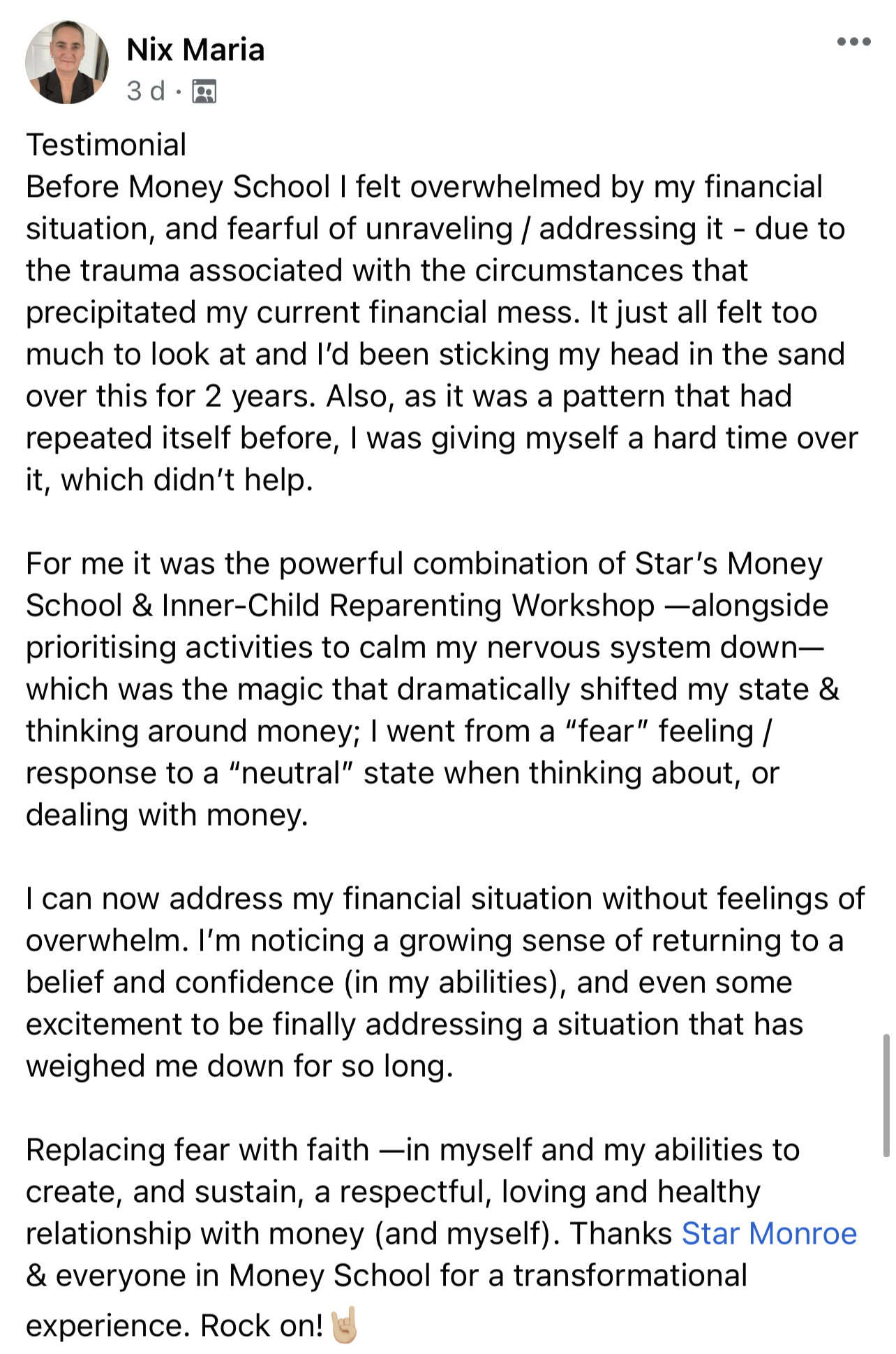View the Nix Maria profile name
Screen dimensions: 896x1354
[195, 50]
